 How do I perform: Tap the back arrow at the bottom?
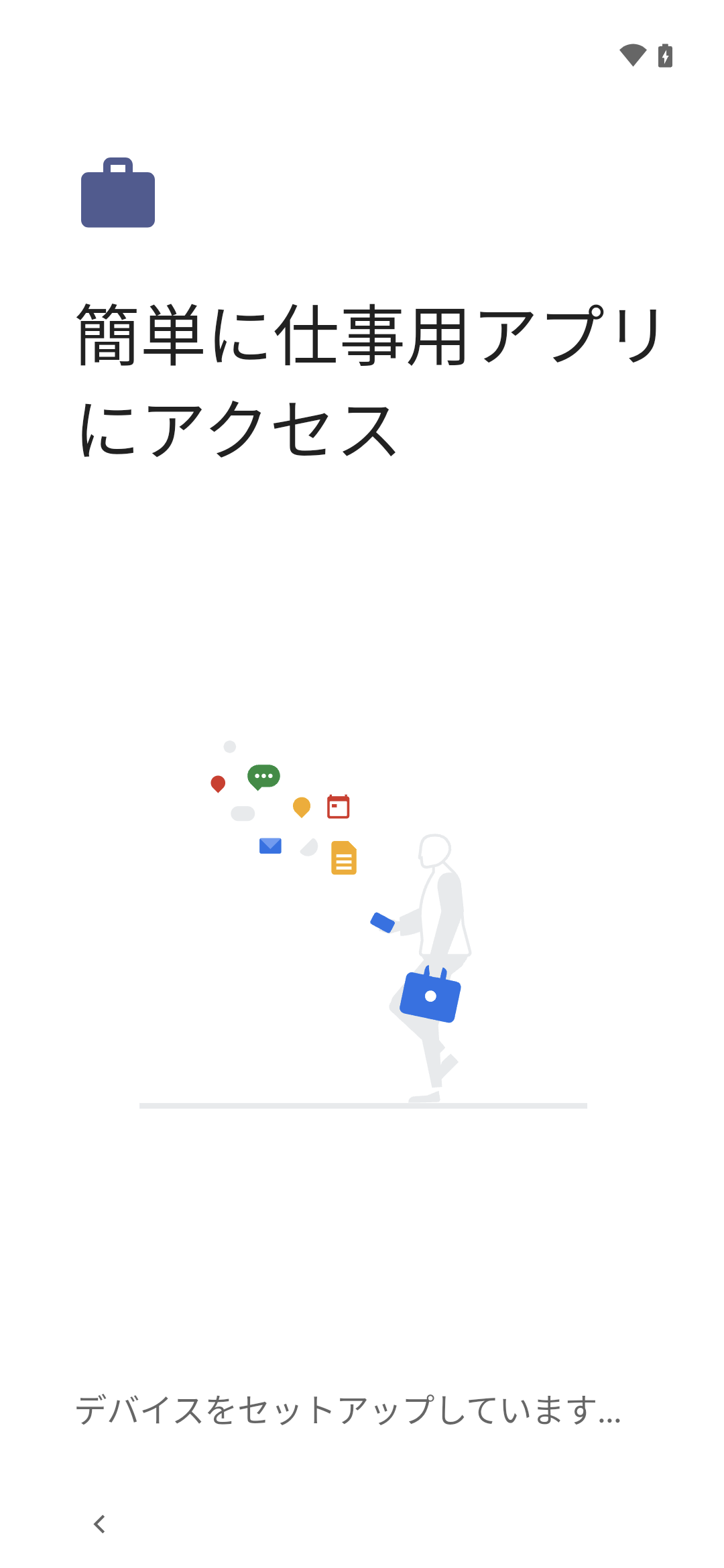pyautogui.click(x=100, y=1524)
